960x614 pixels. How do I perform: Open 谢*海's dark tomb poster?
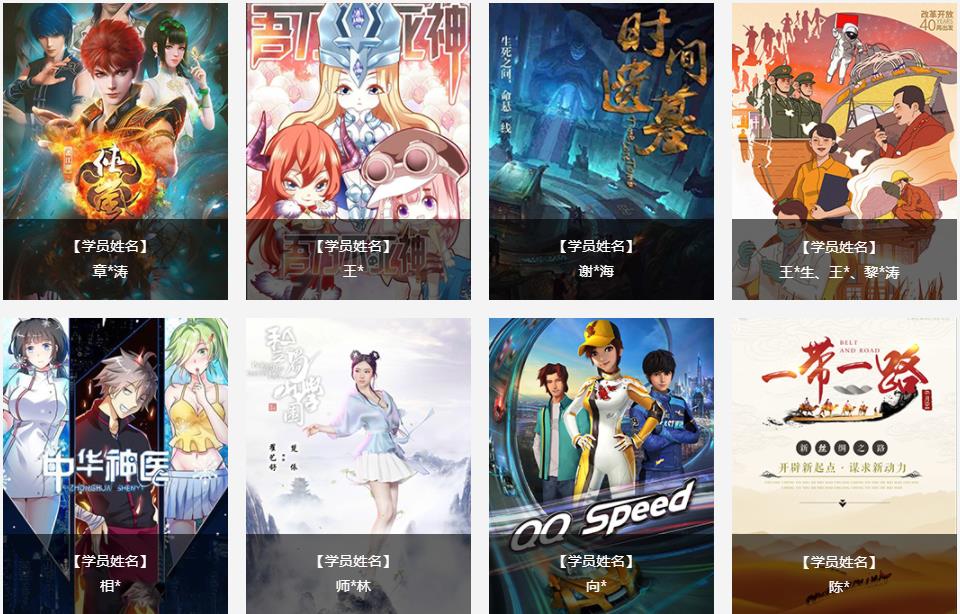[601, 150]
